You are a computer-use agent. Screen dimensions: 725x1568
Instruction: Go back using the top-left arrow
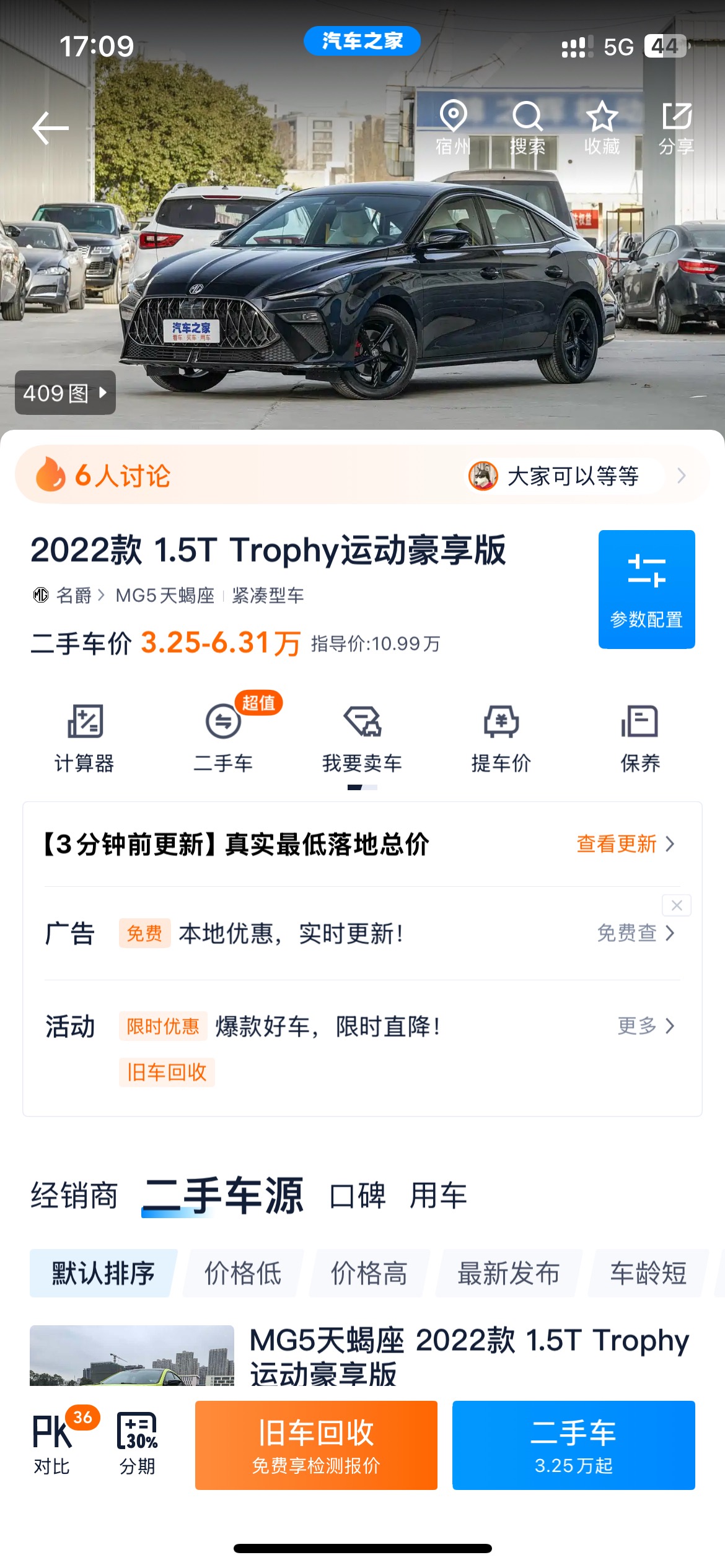point(50,128)
